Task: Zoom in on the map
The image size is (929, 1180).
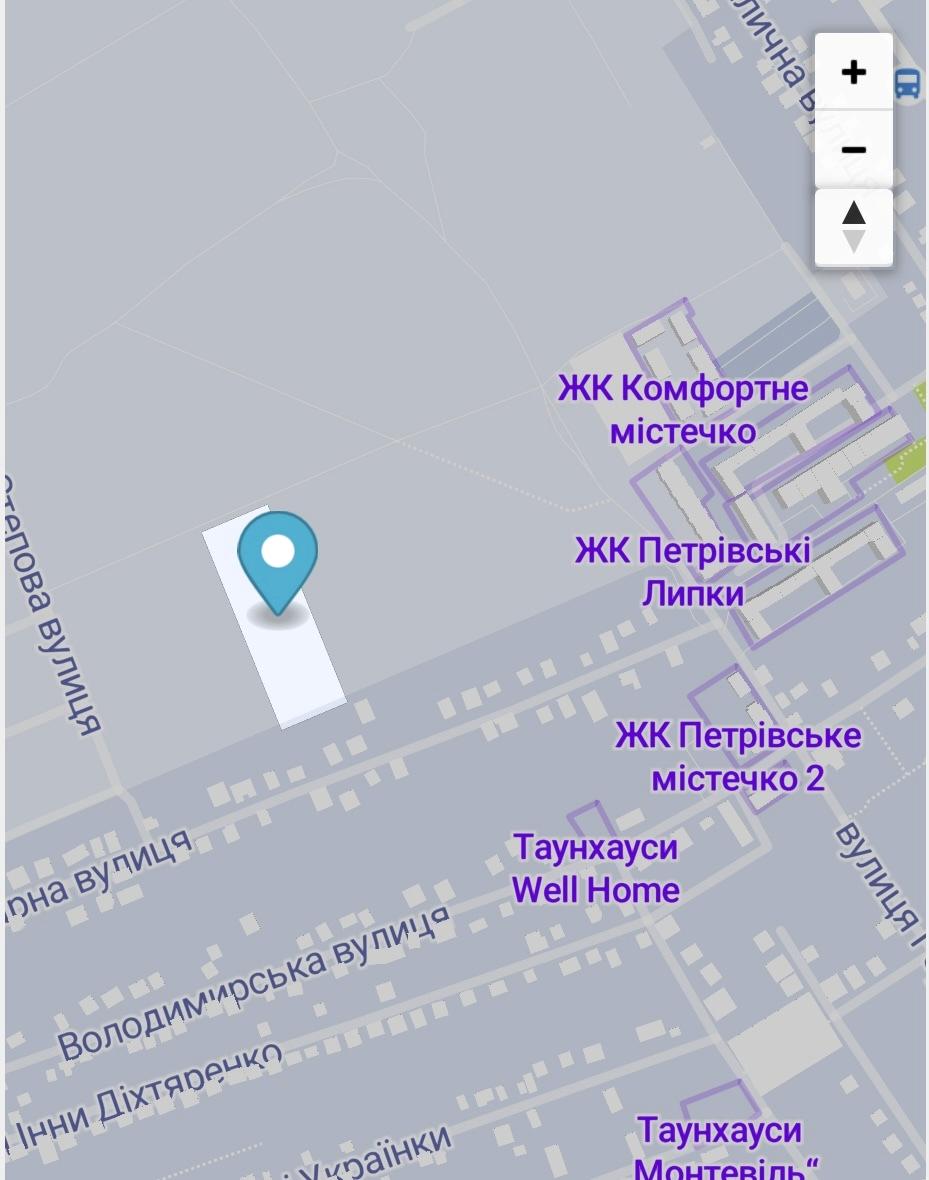Action: tap(853, 72)
